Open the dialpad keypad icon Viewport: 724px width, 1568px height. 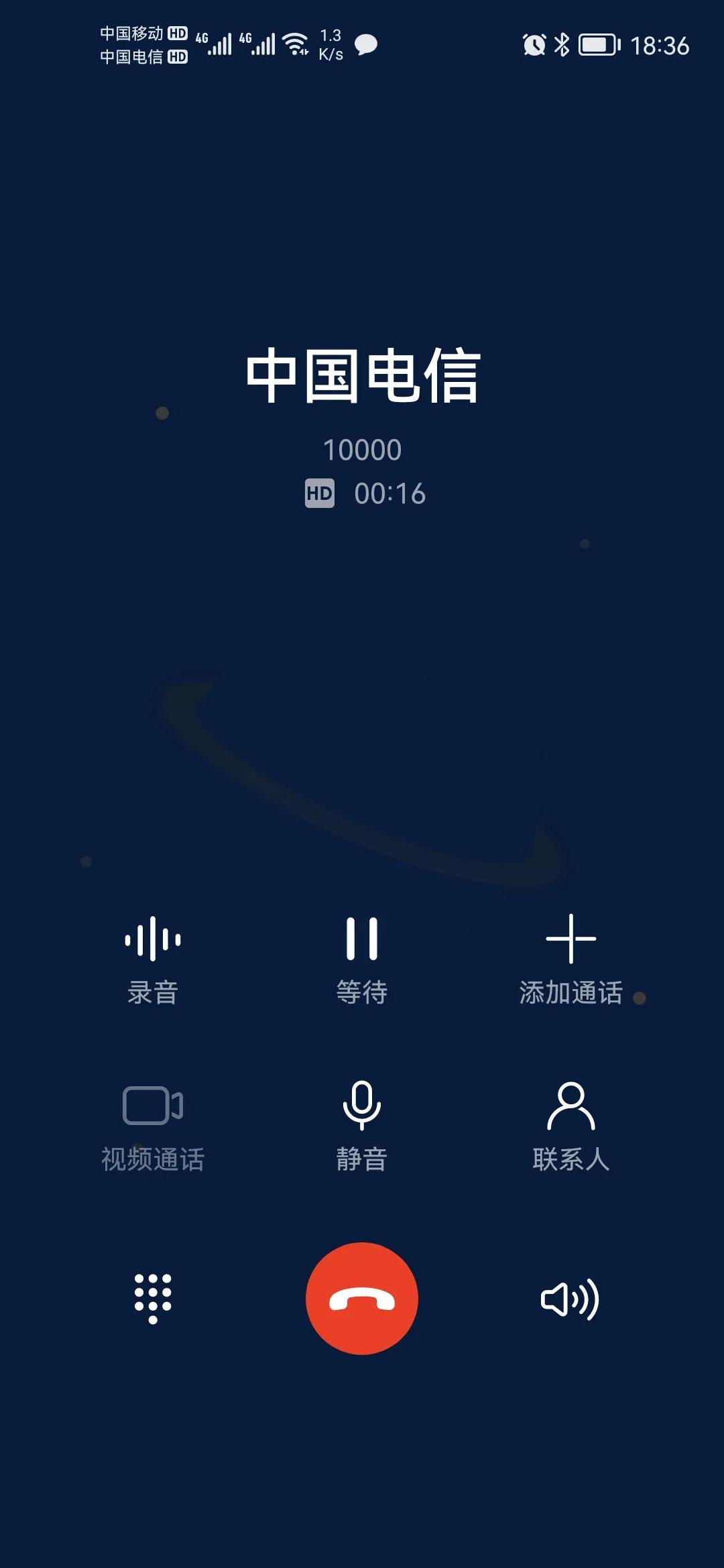[153, 1298]
